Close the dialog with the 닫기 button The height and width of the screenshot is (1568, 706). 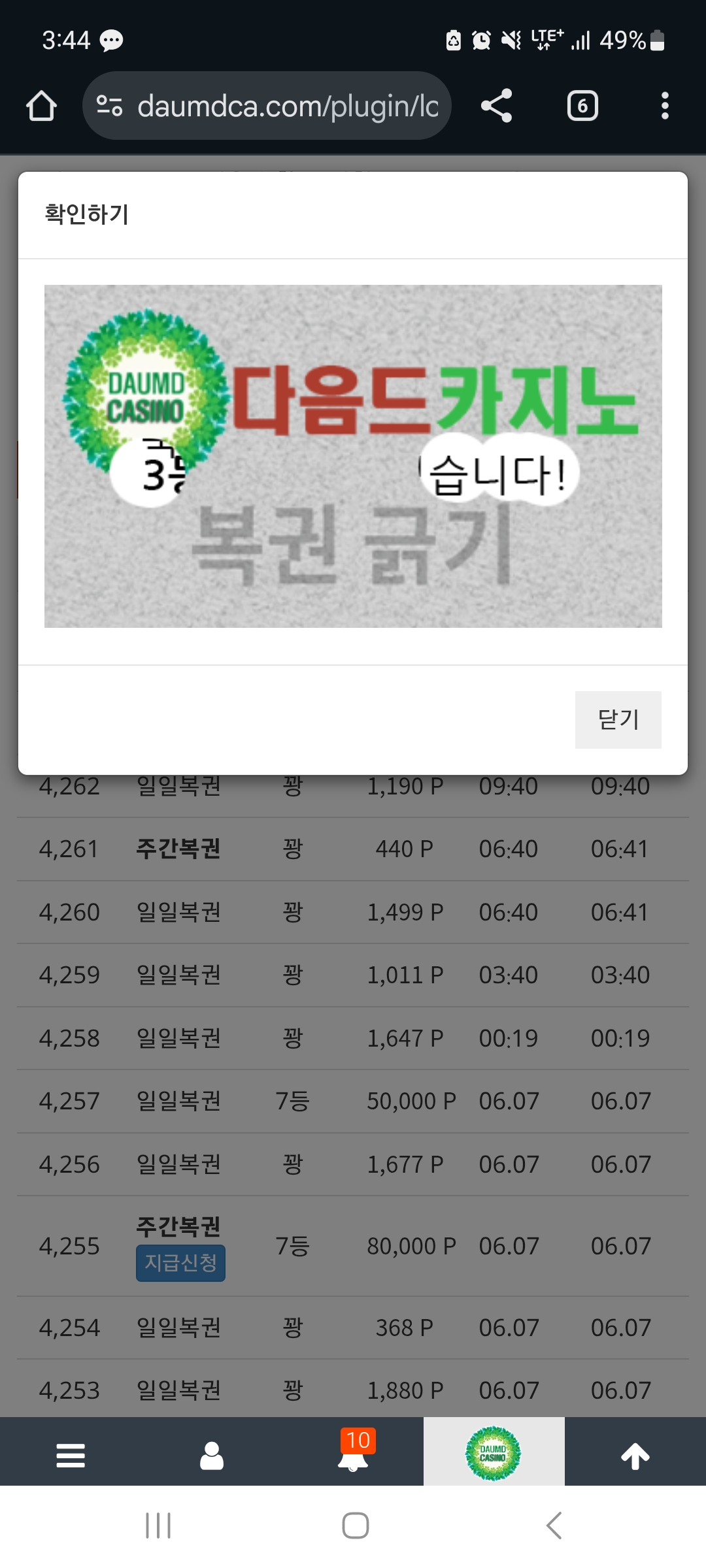pos(618,719)
